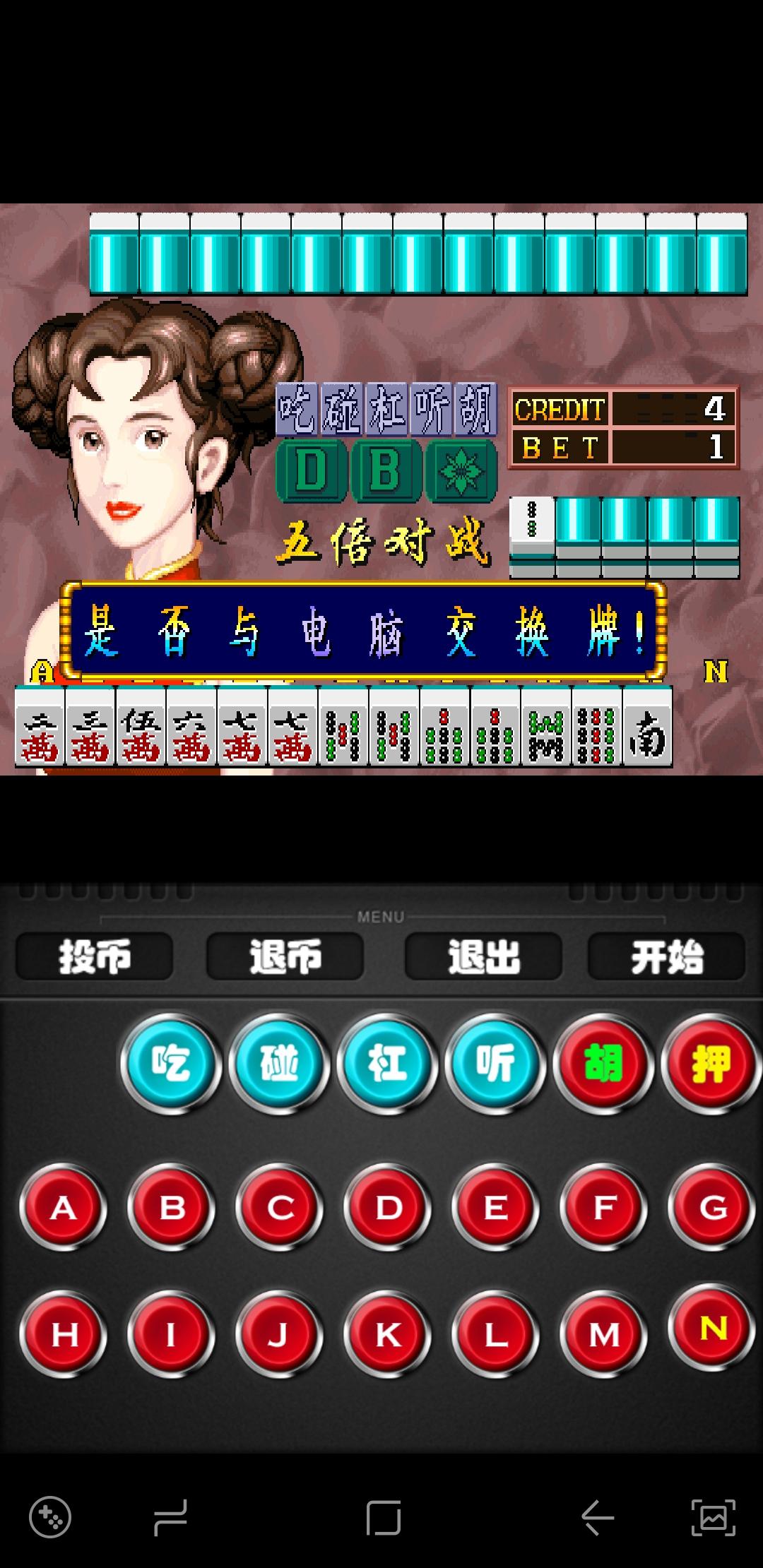The image size is (763, 1568).
Task: Select the red H key
Action: (64, 1334)
